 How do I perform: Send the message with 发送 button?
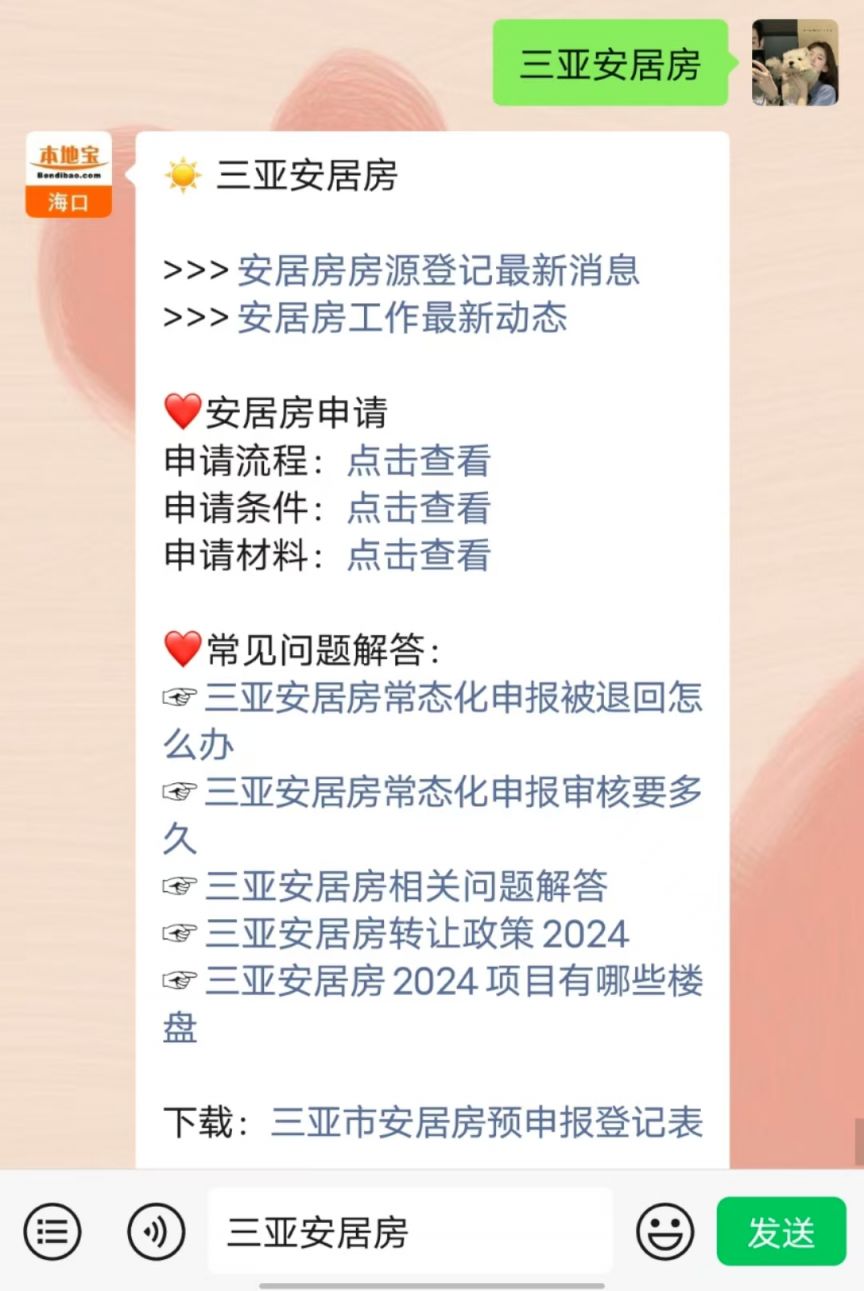pyautogui.click(x=781, y=1231)
